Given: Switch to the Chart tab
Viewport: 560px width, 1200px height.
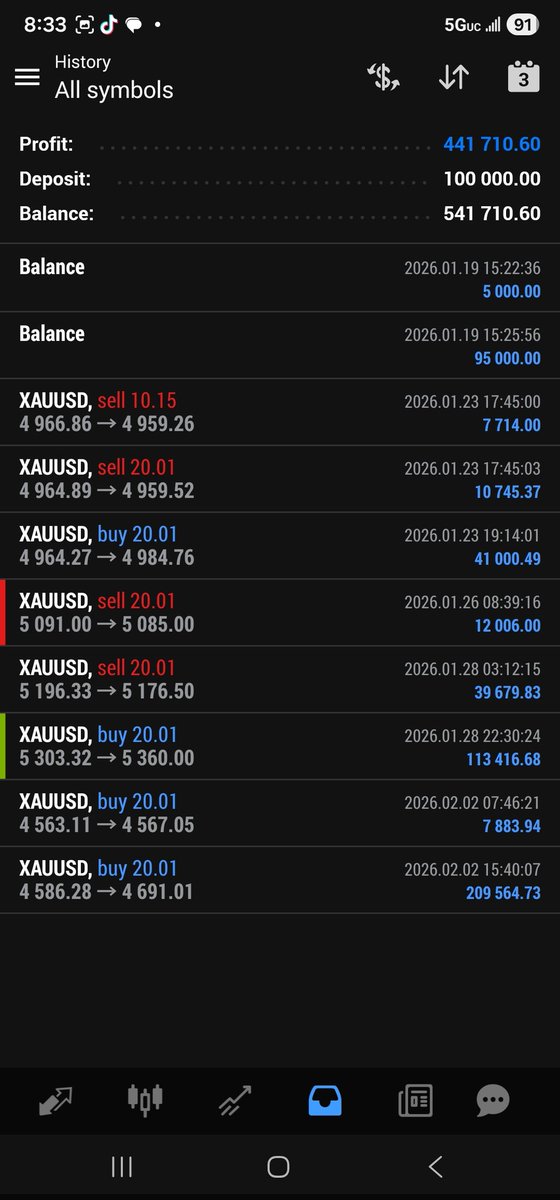Looking at the screenshot, I should [145, 1101].
